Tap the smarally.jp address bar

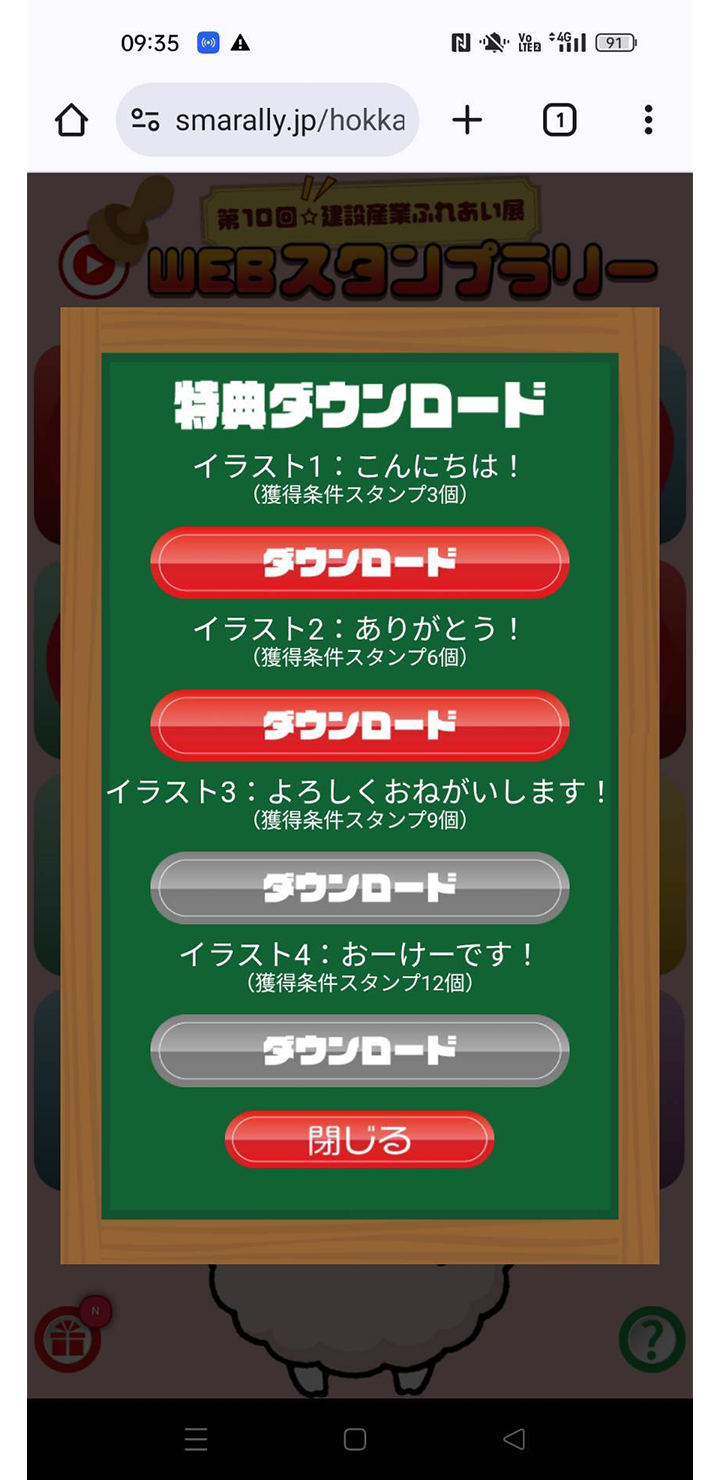pos(290,121)
